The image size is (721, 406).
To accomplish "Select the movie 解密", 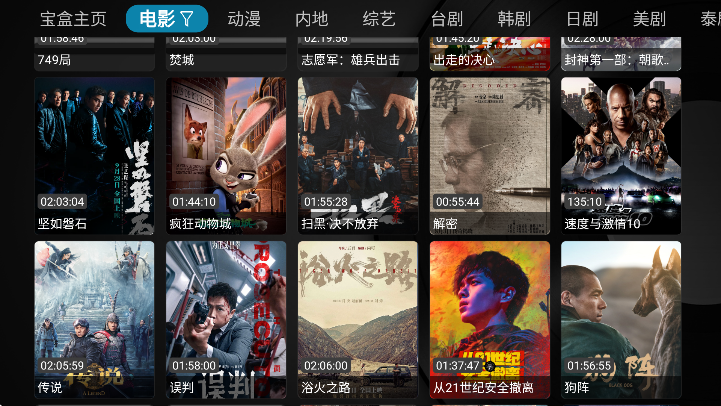I will pos(490,155).
